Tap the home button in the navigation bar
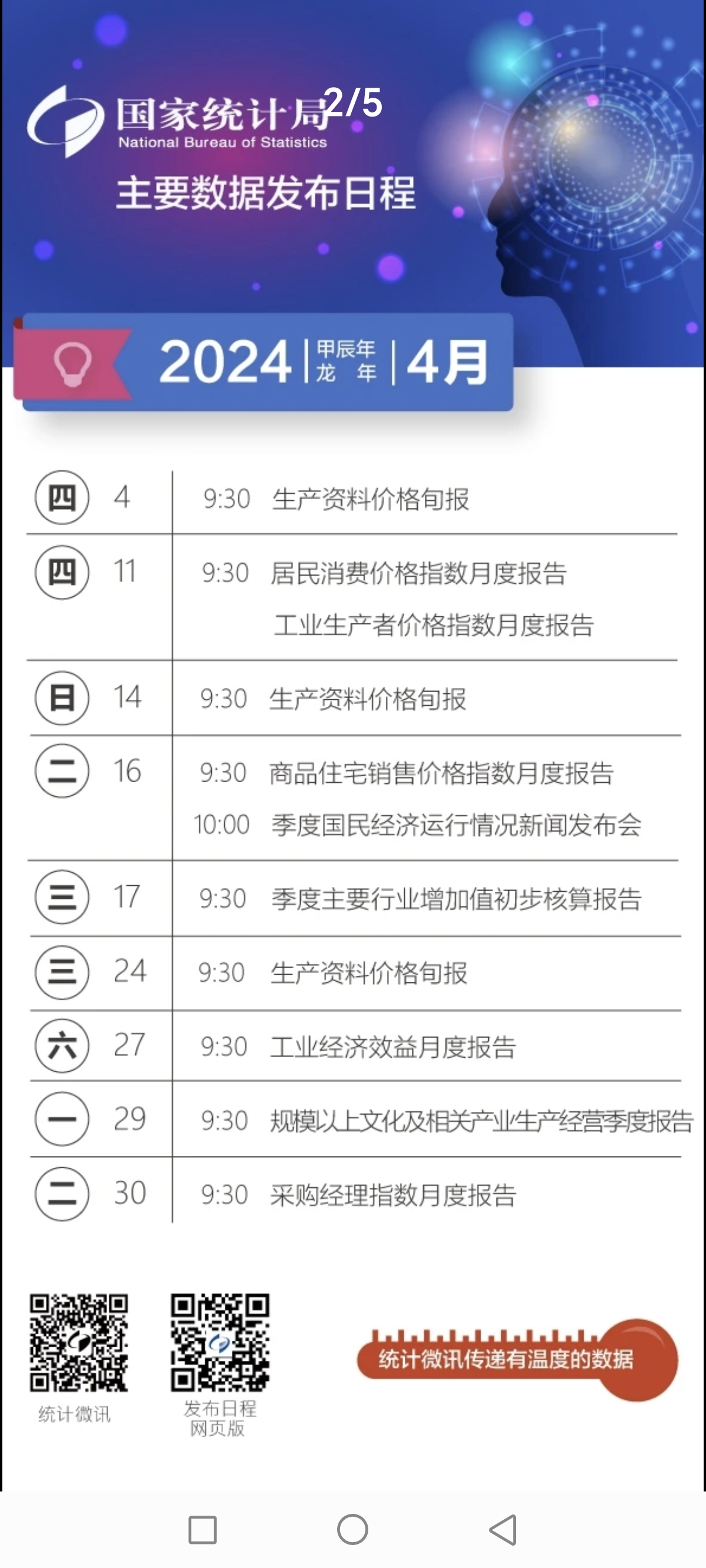 (352, 1529)
